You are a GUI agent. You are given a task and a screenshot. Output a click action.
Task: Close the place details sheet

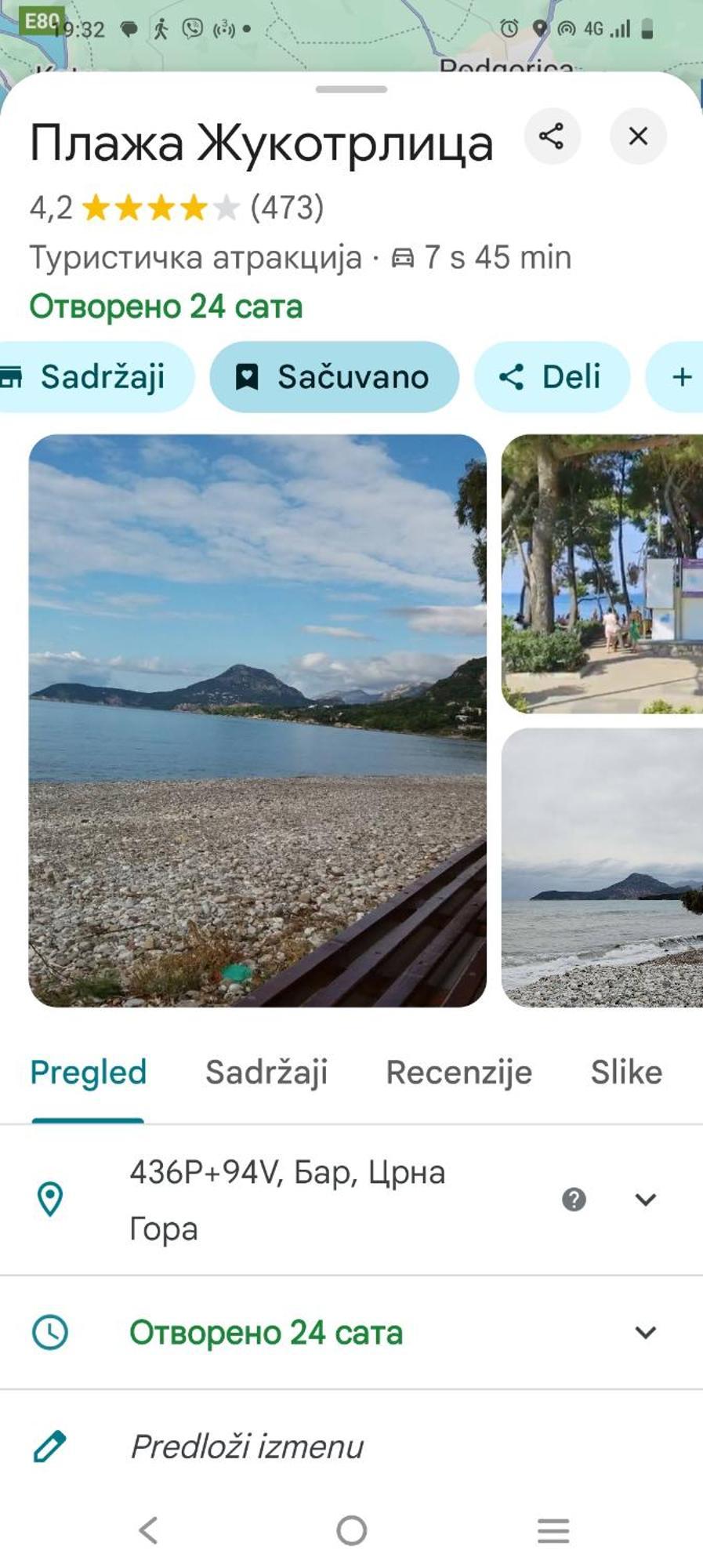tap(638, 136)
